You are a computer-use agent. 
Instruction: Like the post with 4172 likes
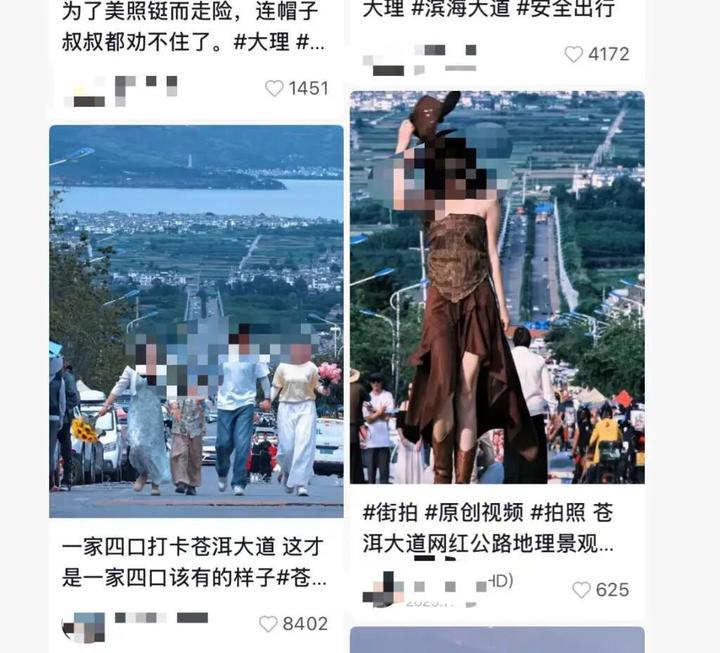point(574,54)
